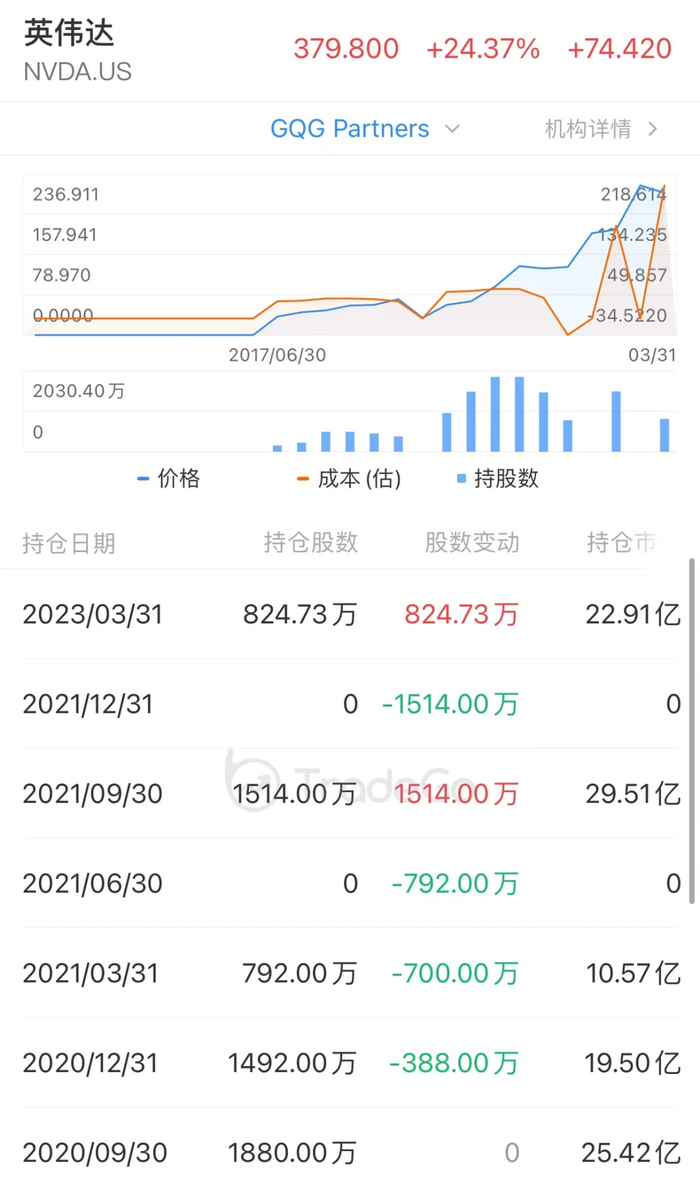Expand the GQG Partners institution dropdown
The height and width of the screenshot is (1190, 700).
coord(365,129)
